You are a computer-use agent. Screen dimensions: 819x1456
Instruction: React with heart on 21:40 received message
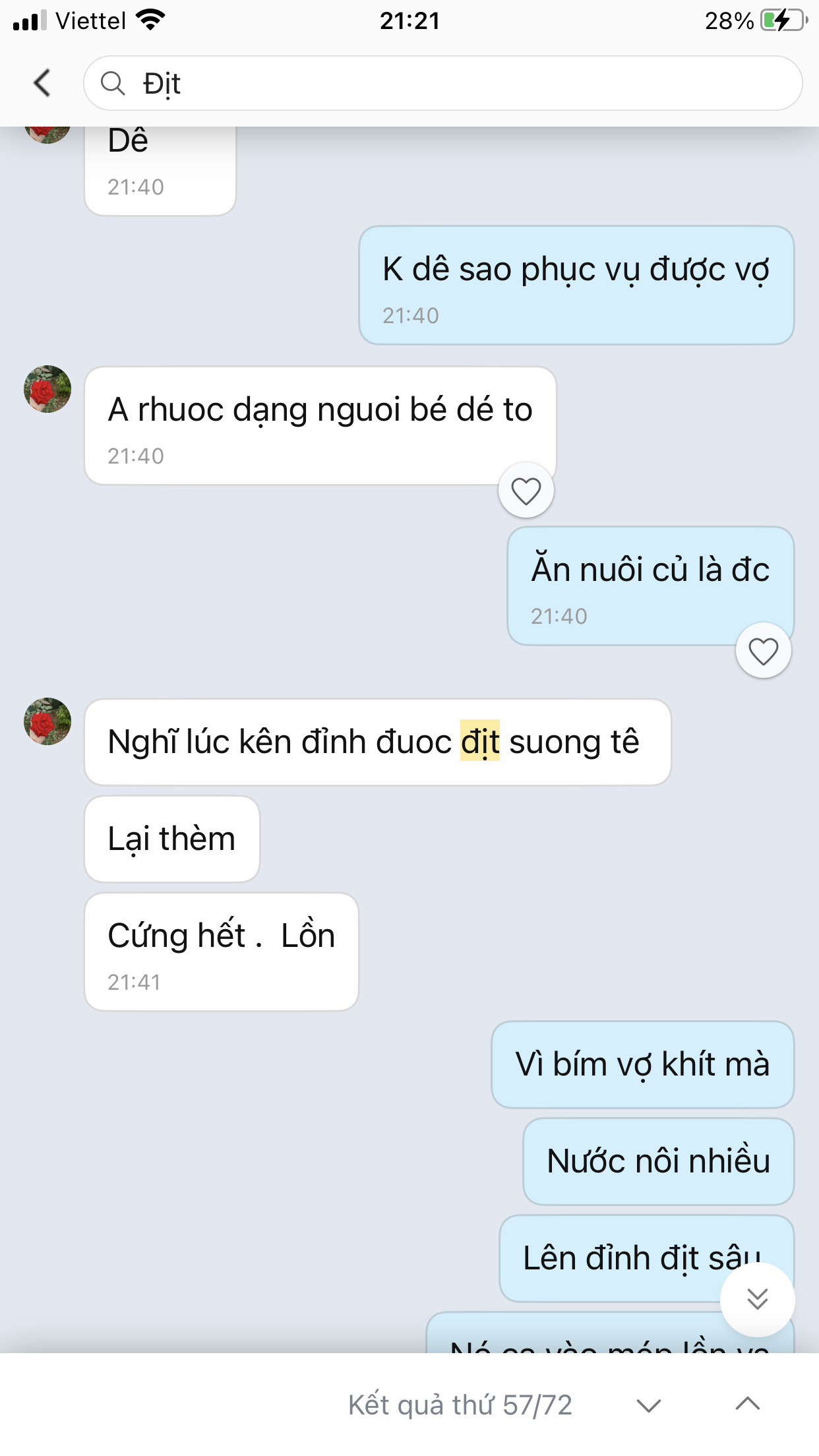[x=526, y=491]
